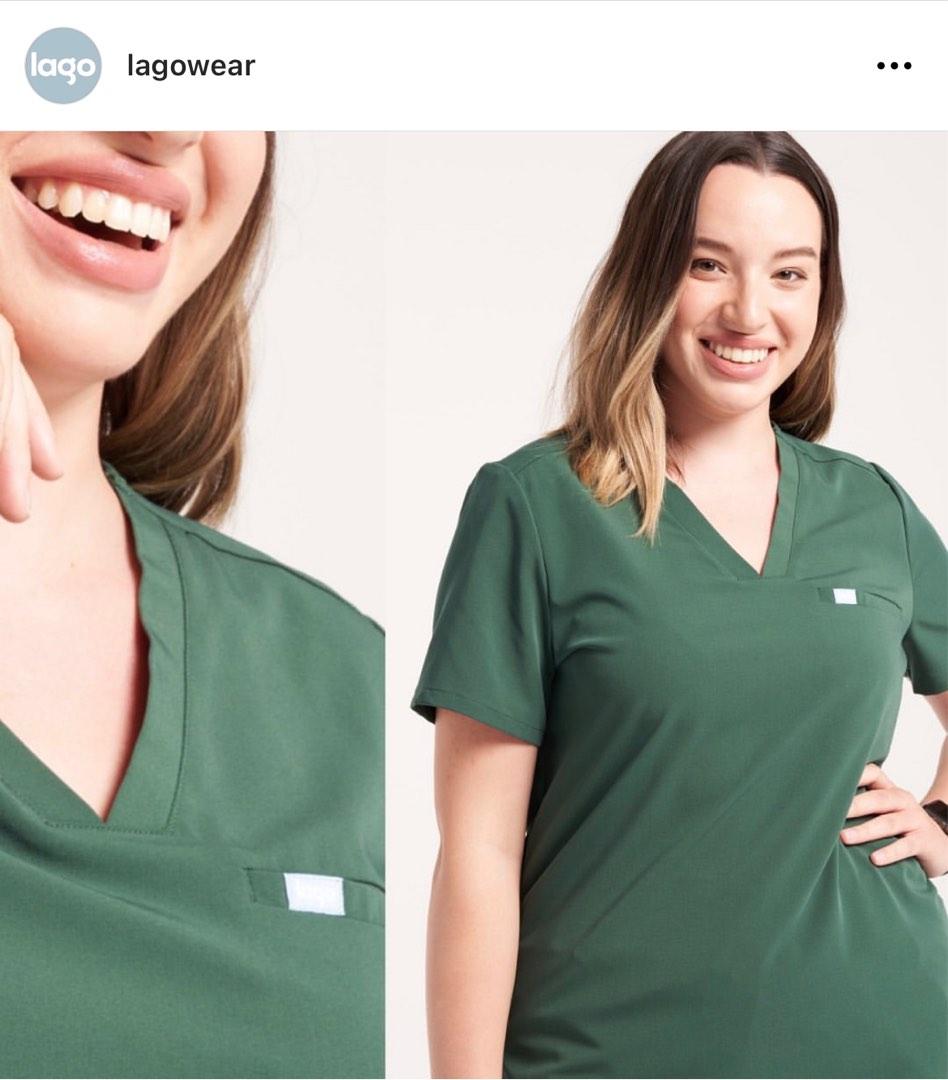Click the lagowear username text
Image resolution: width=948 pixels, height=1080 pixels.
190,64
